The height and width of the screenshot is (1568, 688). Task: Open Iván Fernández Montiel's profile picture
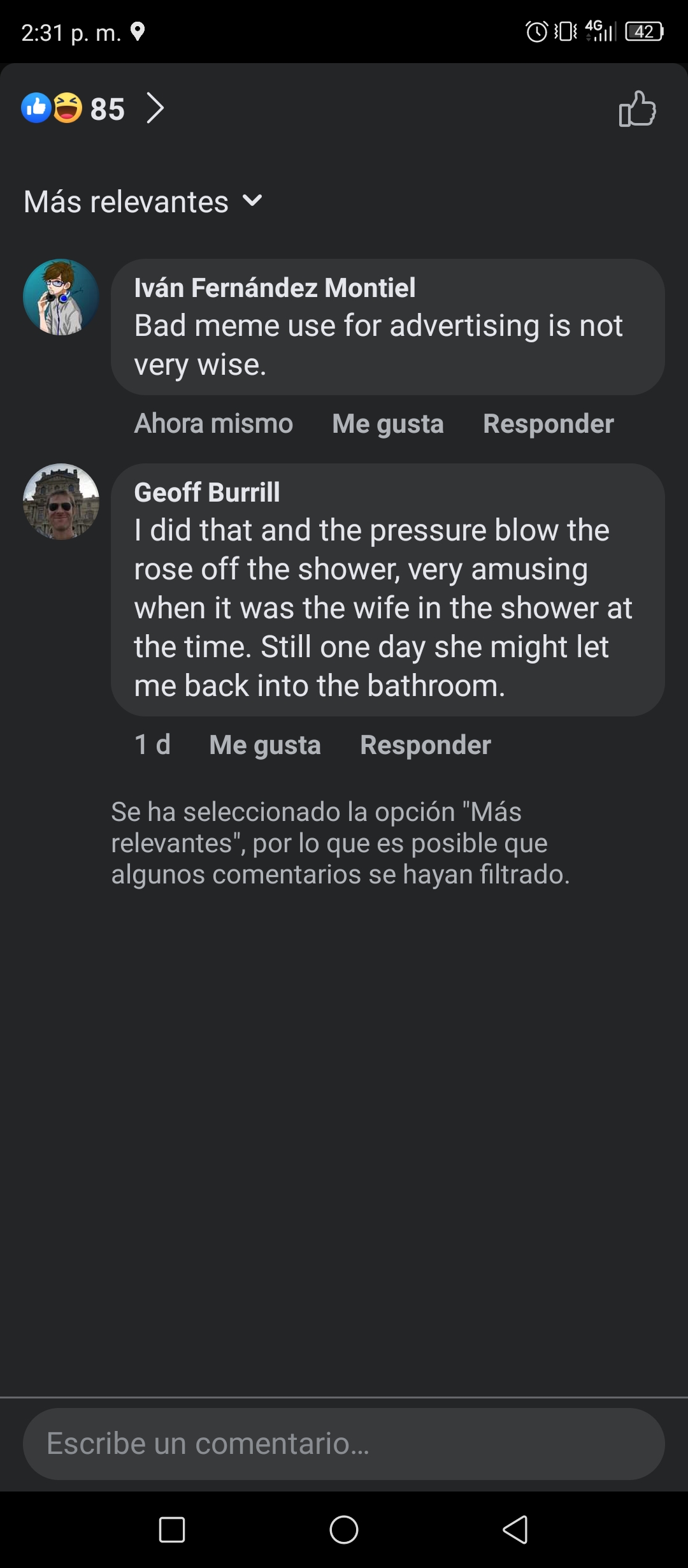coord(61,297)
